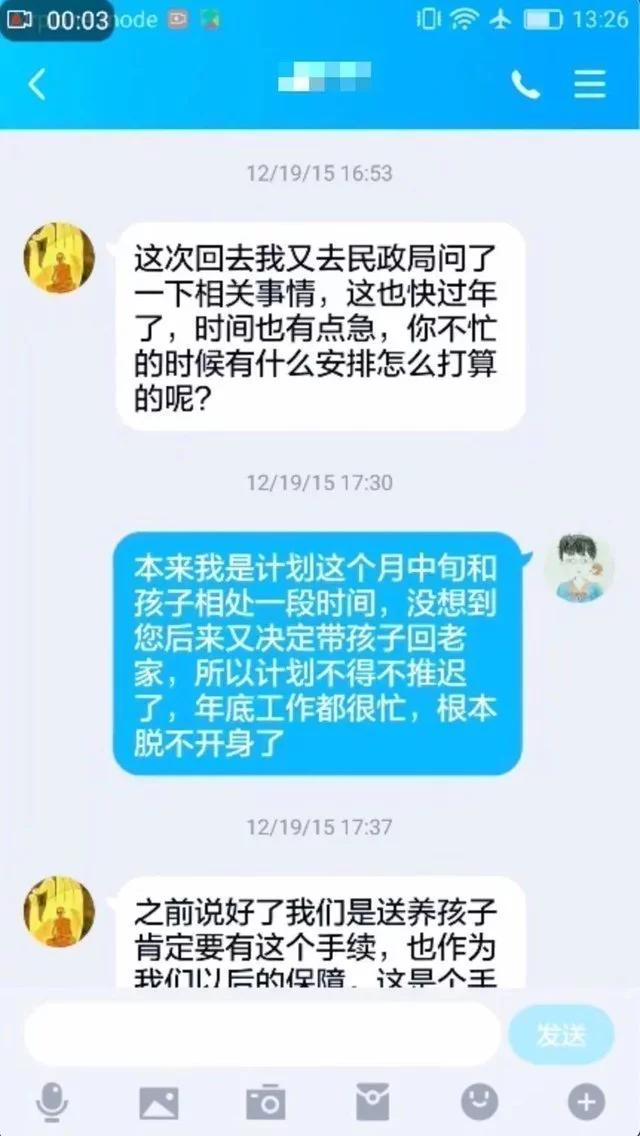Open the red packet option

[372, 1103]
